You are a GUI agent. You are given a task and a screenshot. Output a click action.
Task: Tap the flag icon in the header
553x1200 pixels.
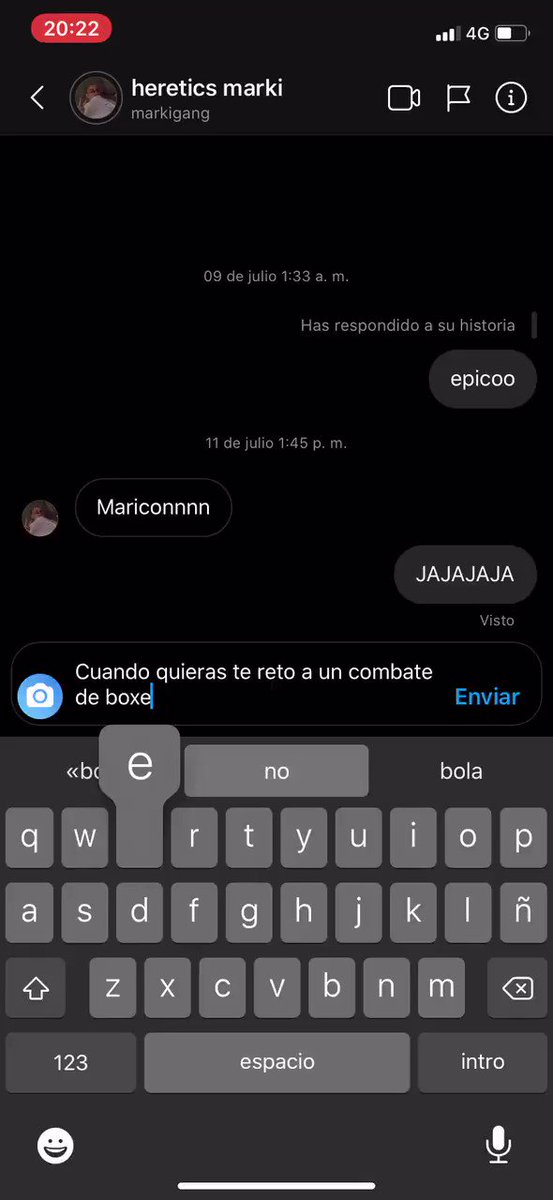point(458,98)
